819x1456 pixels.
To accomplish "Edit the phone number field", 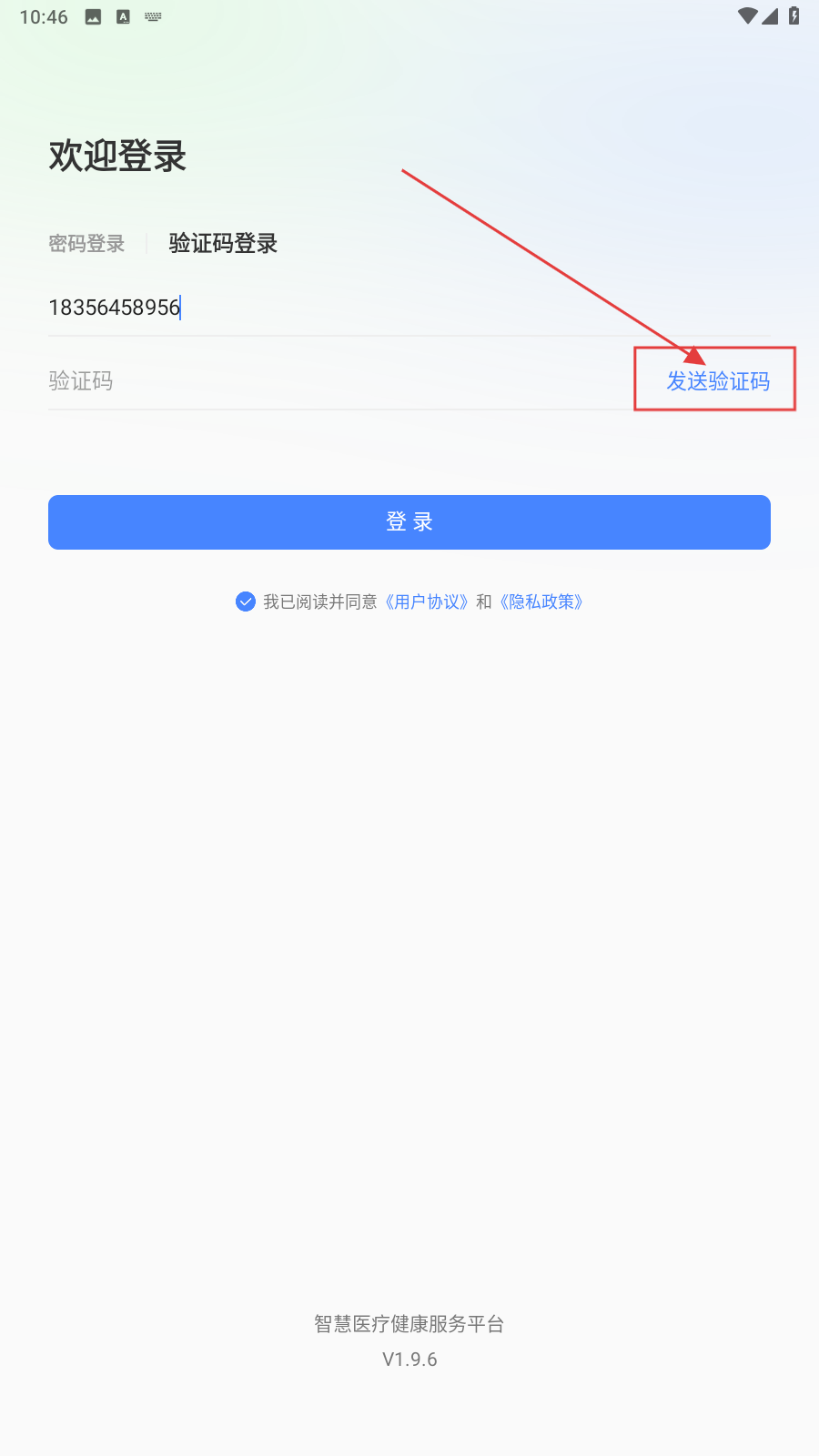I will point(364,308).
